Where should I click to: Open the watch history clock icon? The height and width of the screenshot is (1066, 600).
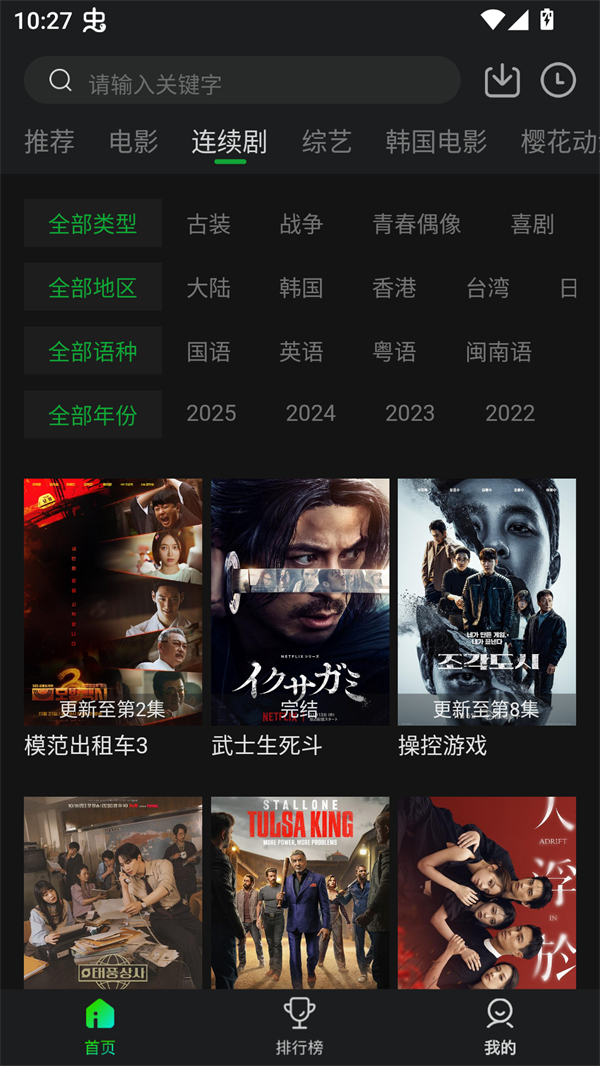click(558, 81)
